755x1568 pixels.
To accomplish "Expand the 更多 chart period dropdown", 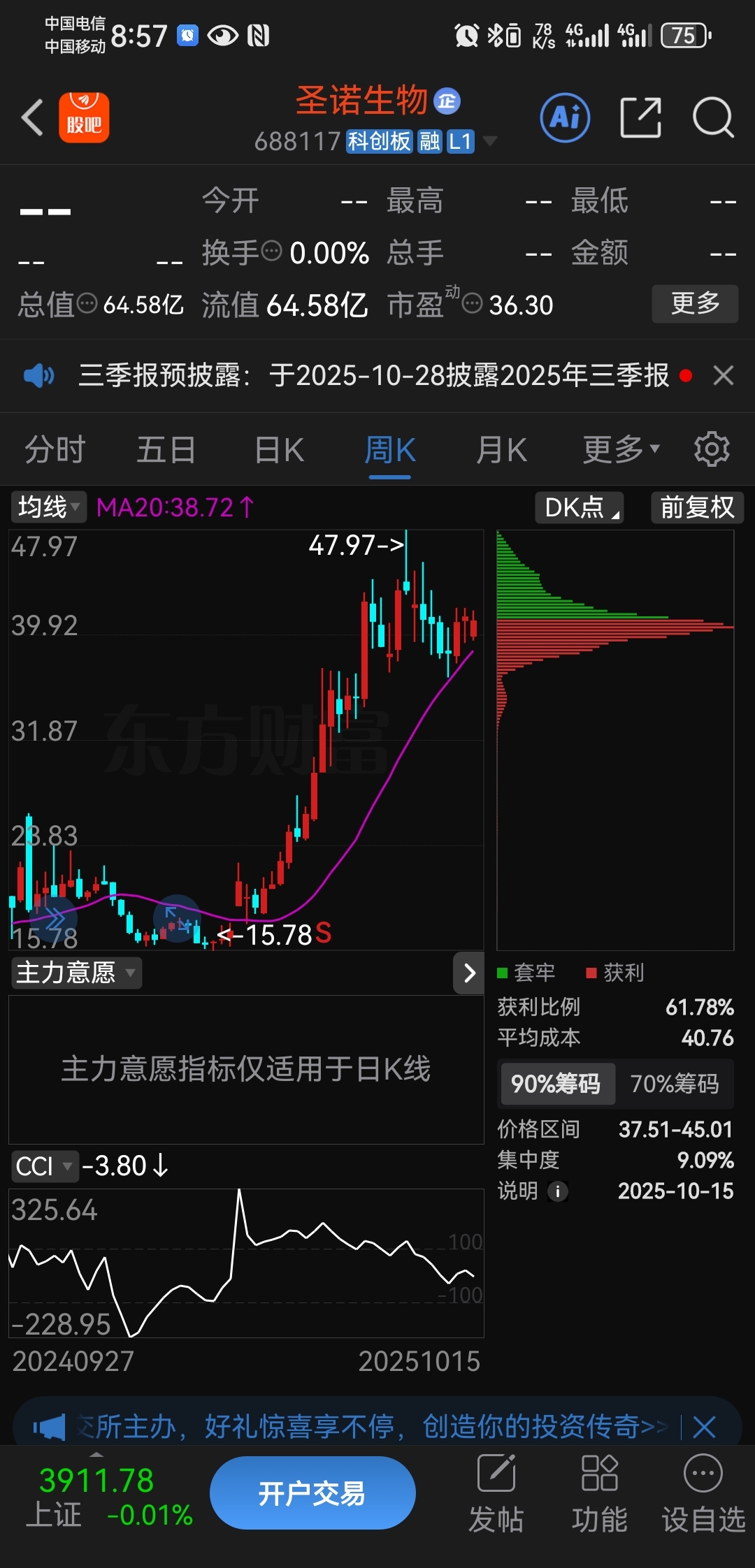I will [619, 449].
